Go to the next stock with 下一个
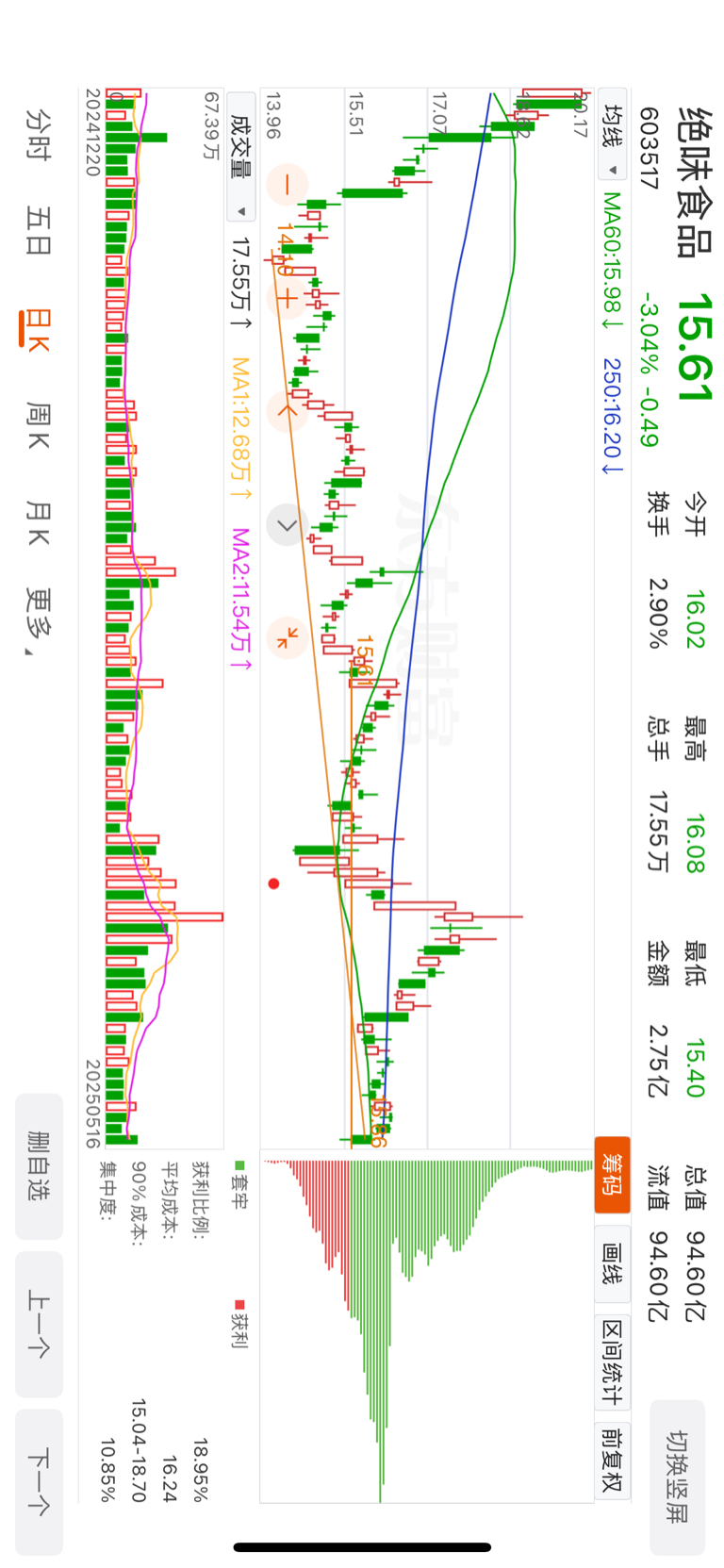This screenshot has height=1568, width=724. (39, 1481)
